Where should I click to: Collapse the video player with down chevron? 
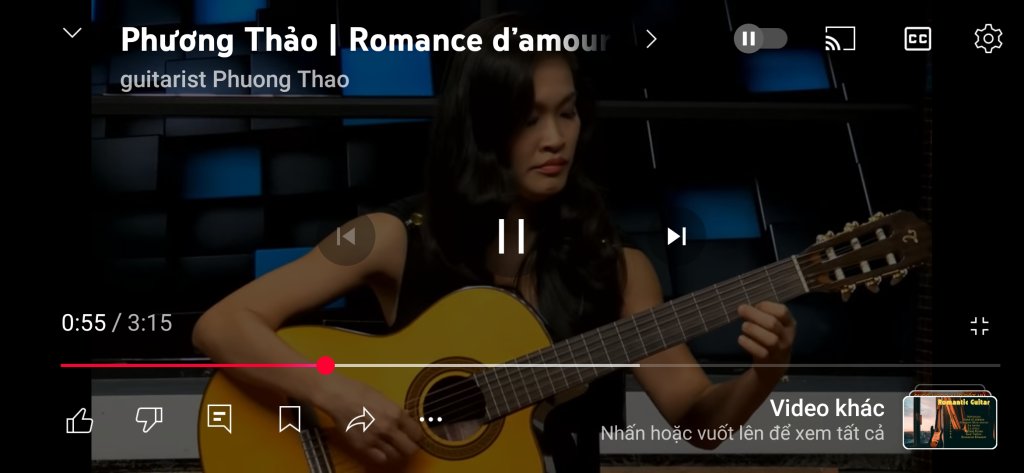click(72, 33)
